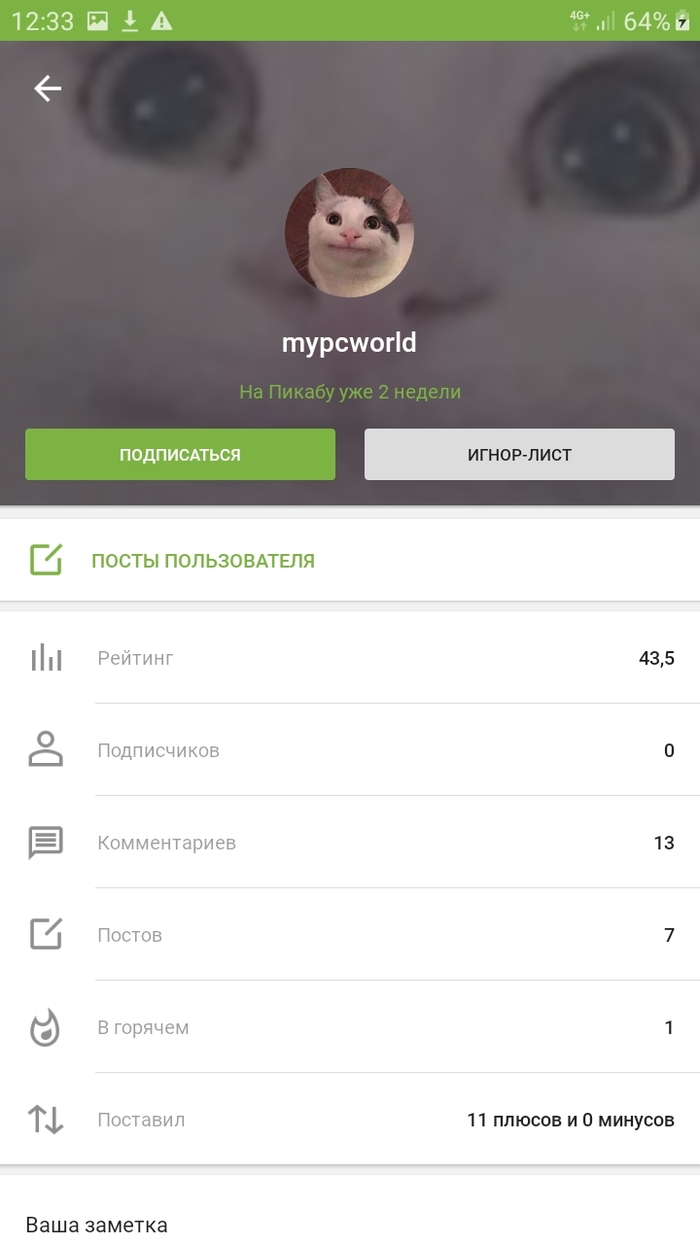Image resolution: width=700 pixels, height=1244 pixels.
Task: Open Посты пользователя
Action: coord(203,561)
